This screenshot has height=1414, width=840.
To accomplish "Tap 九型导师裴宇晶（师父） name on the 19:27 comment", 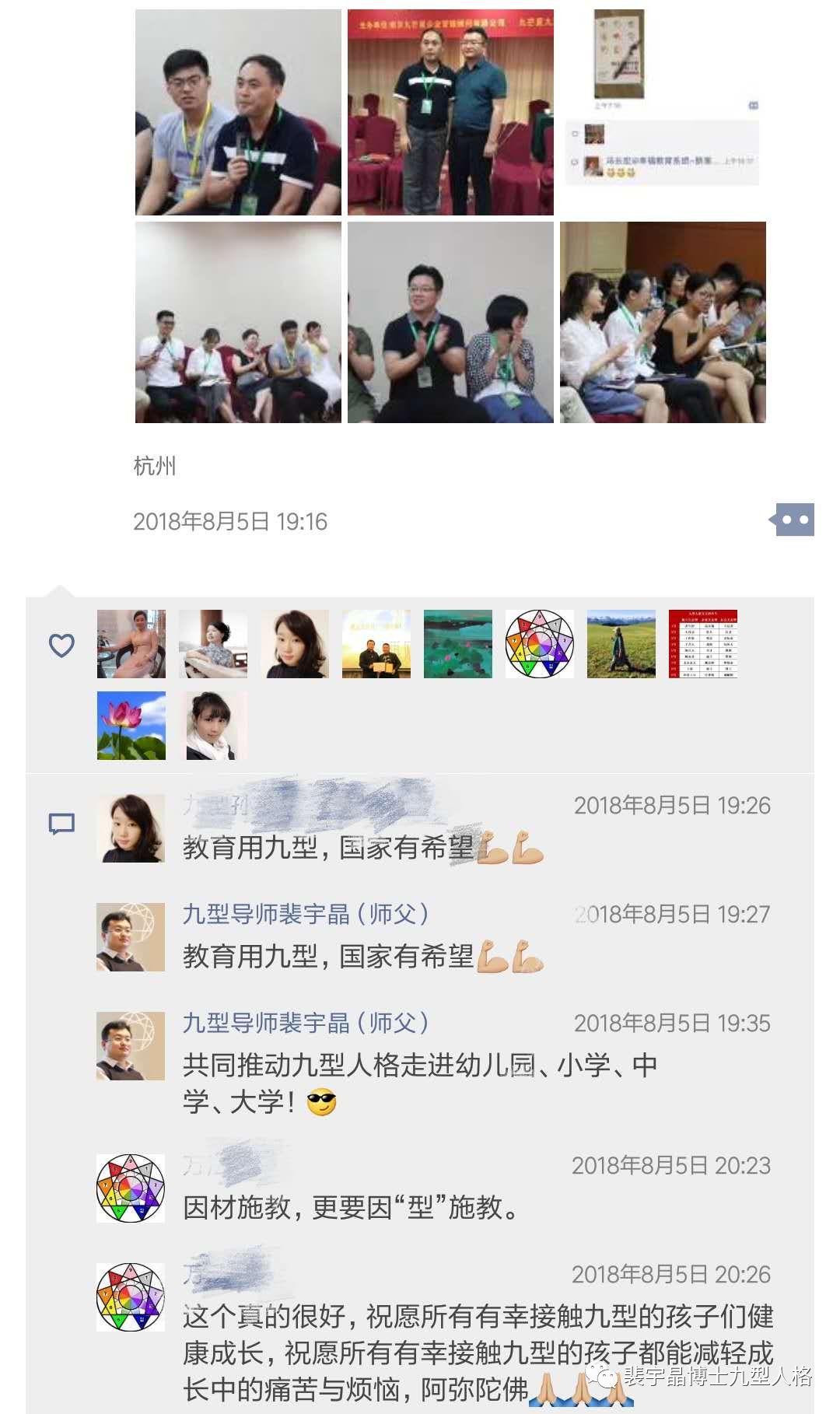I will tap(306, 914).
